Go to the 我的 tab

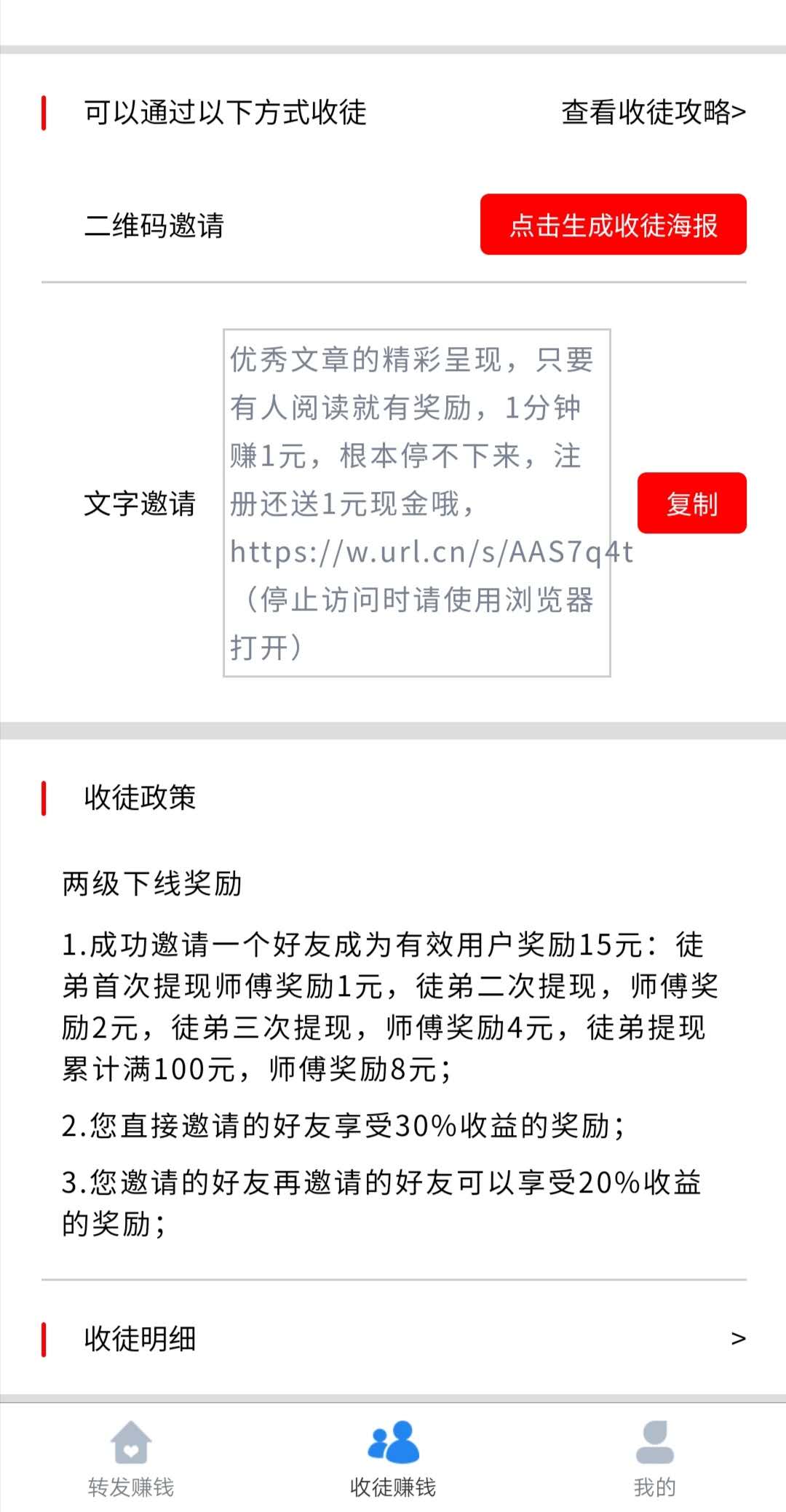(655, 1458)
